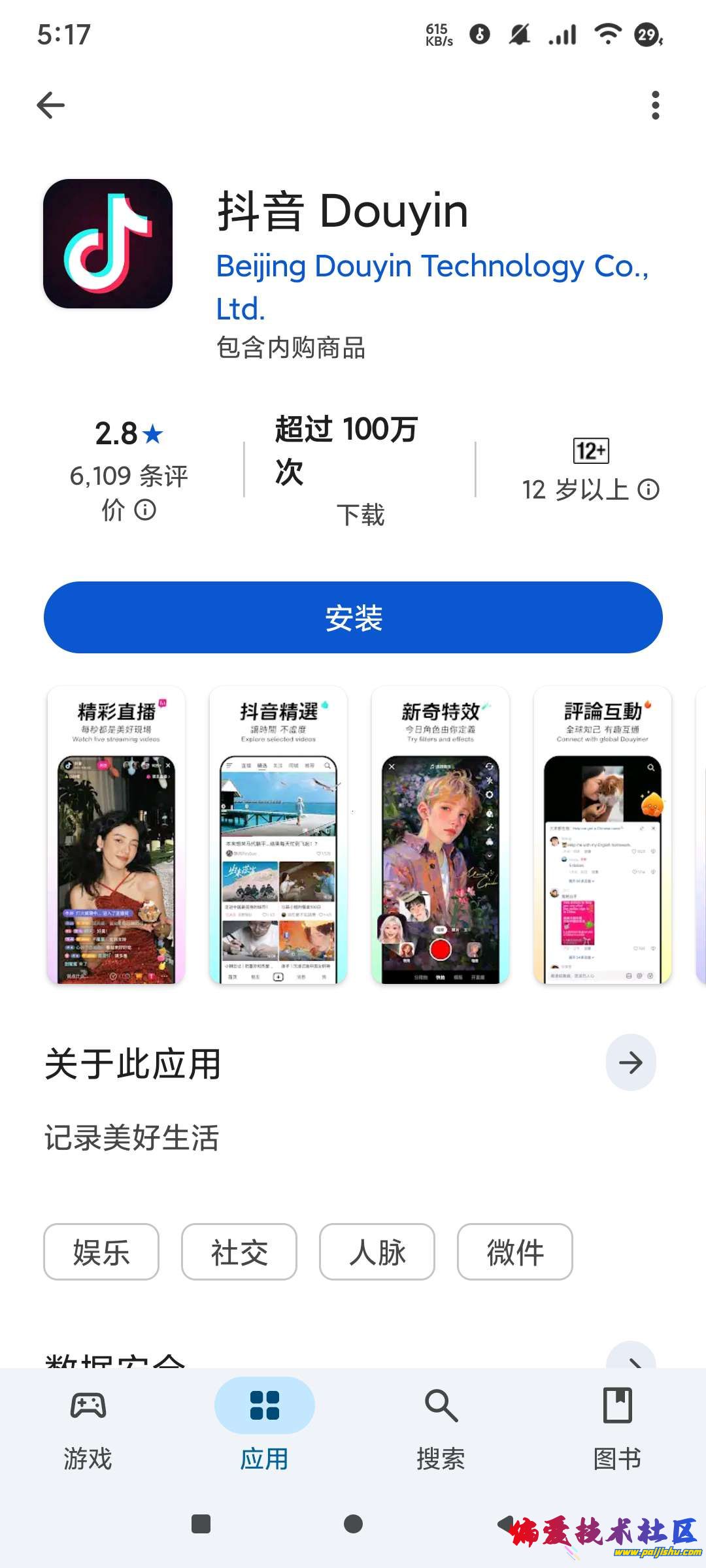The width and height of the screenshot is (706, 1568).
Task: Open the three-dot overflow menu
Action: point(655,105)
